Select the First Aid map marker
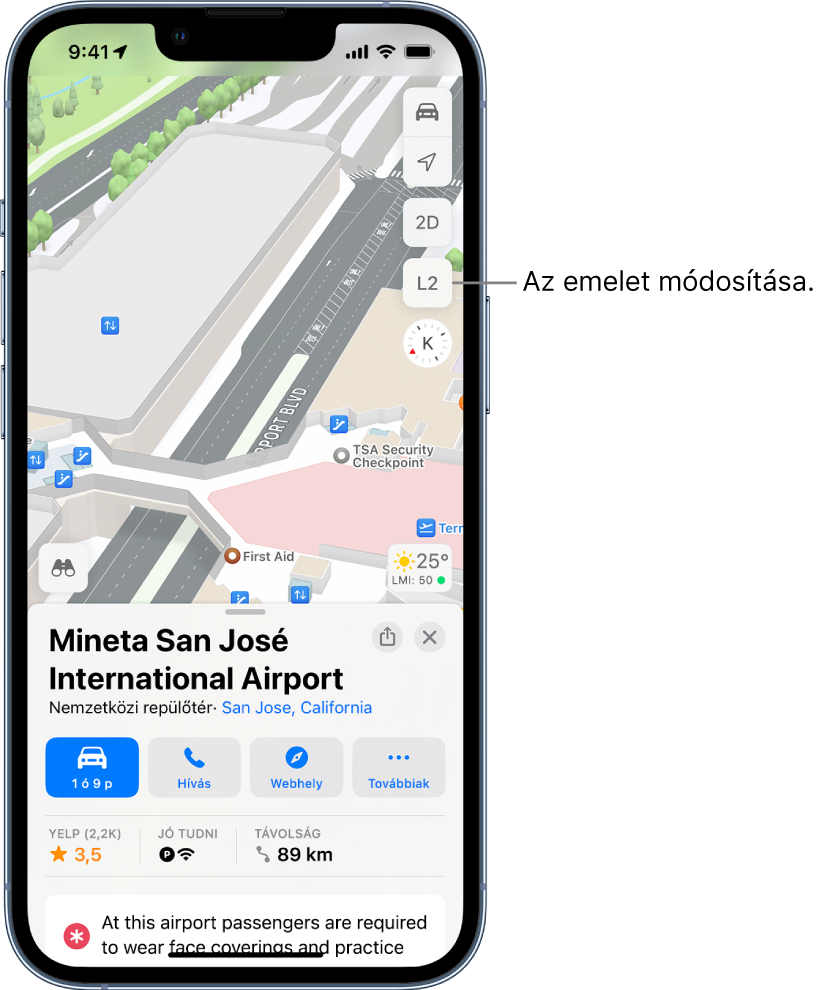 260,556
